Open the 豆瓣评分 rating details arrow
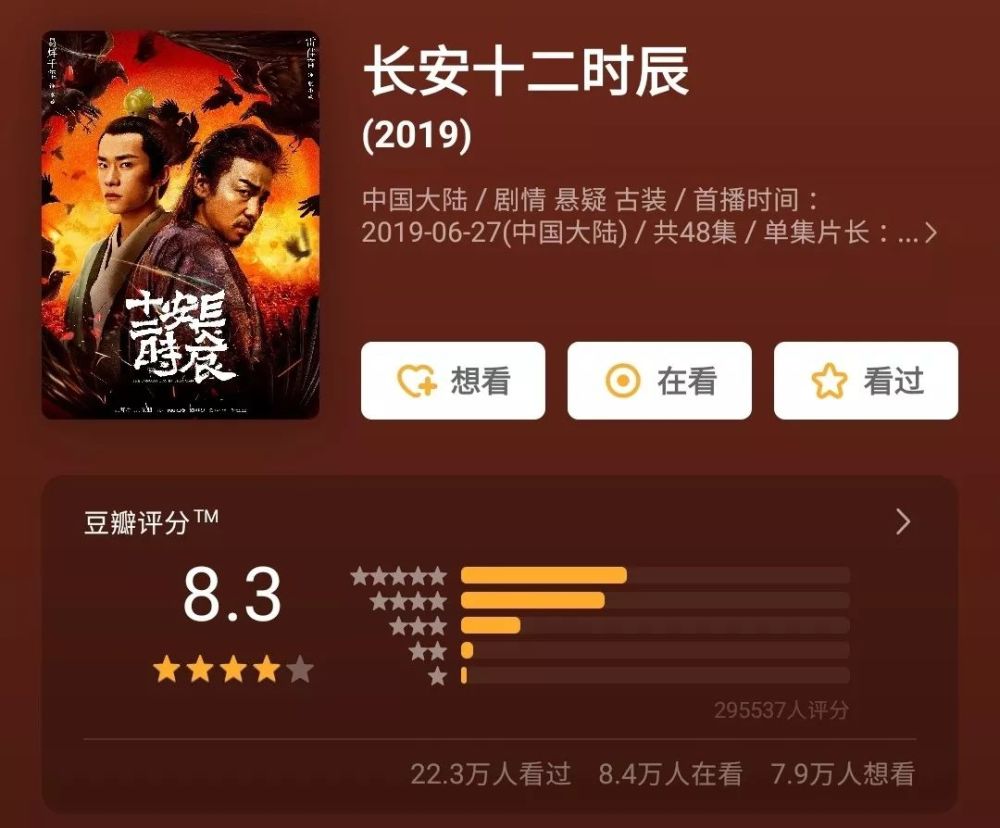 coord(903,522)
